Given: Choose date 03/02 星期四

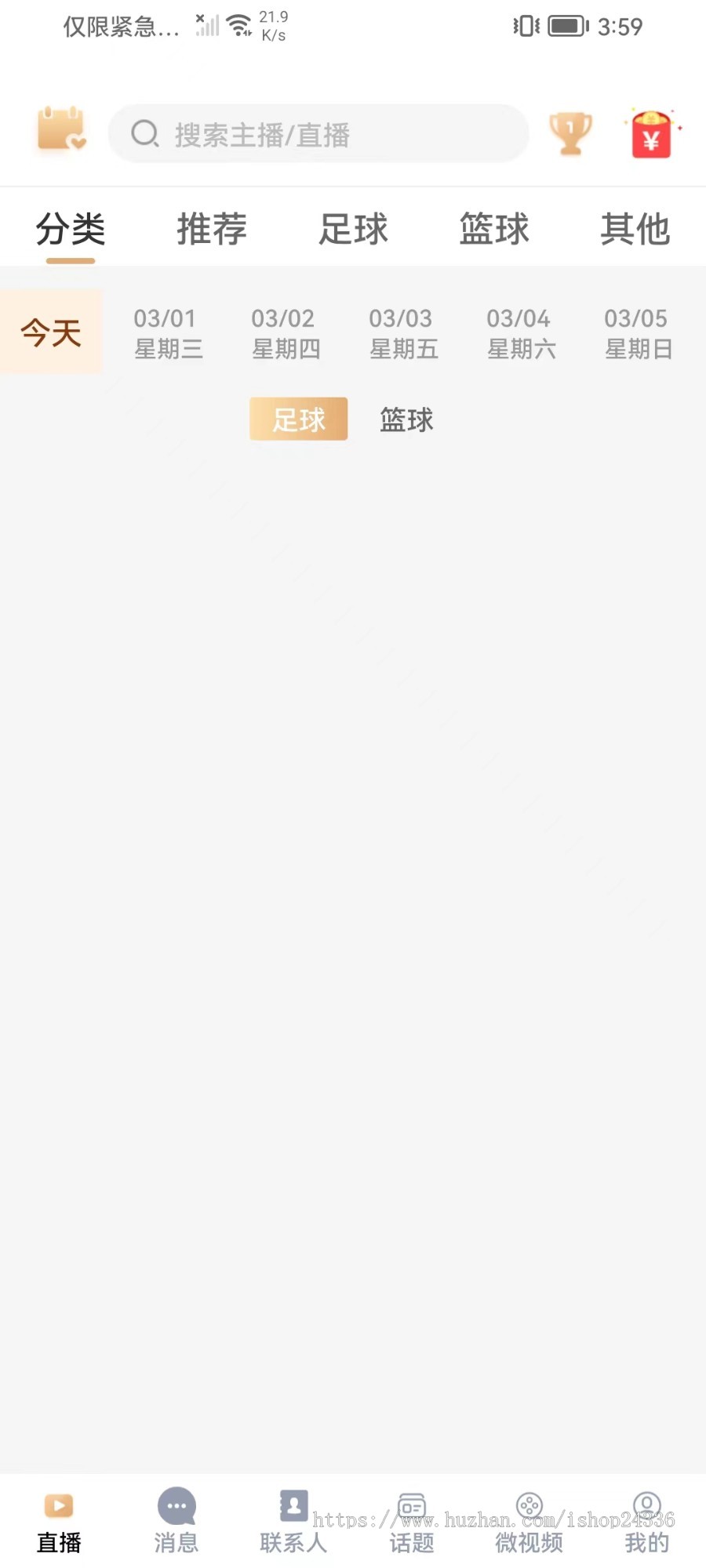Looking at the screenshot, I should pos(286,333).
